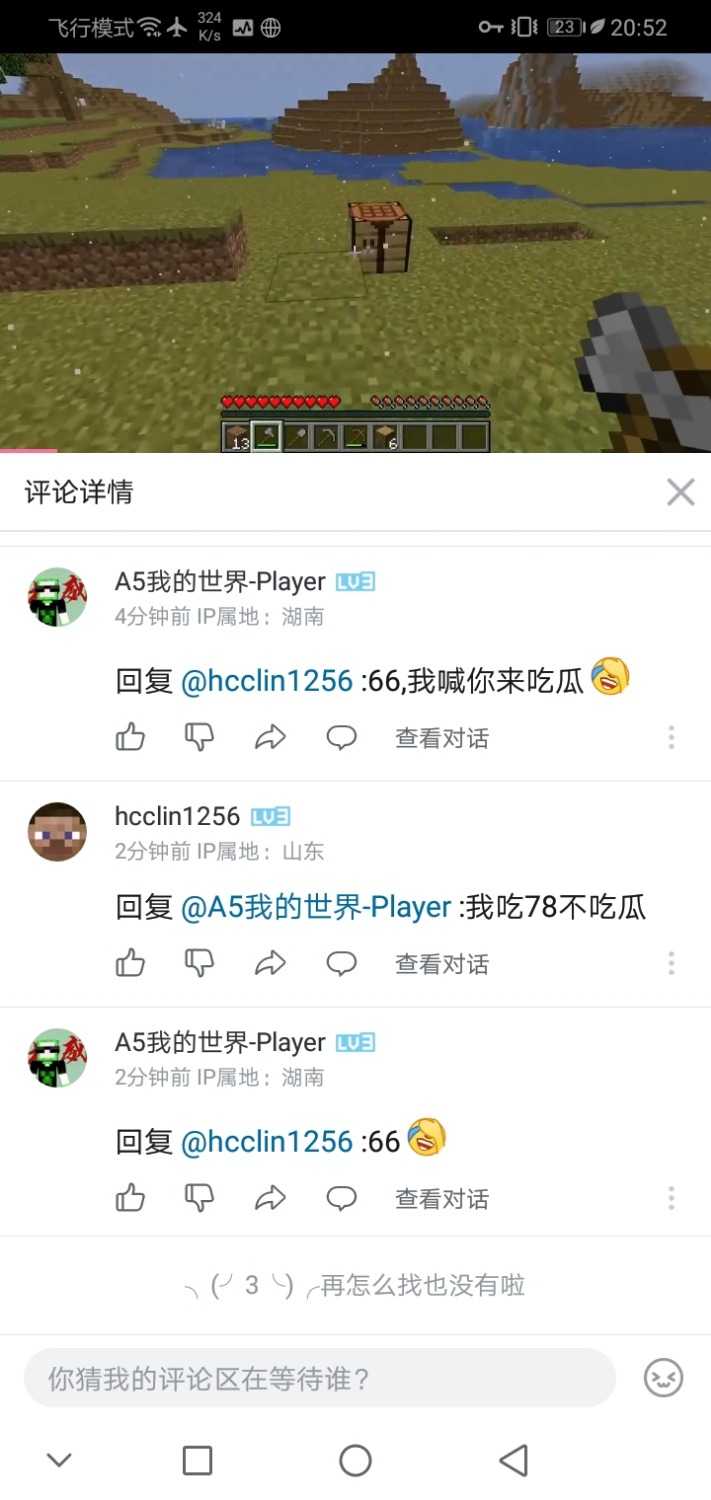The height and width of the screenshot is (1500, 711).
Task: Like hcclin1256's comment '我吃78不吃瓜'
Action: pyautogui.click(x=130, y=964)
